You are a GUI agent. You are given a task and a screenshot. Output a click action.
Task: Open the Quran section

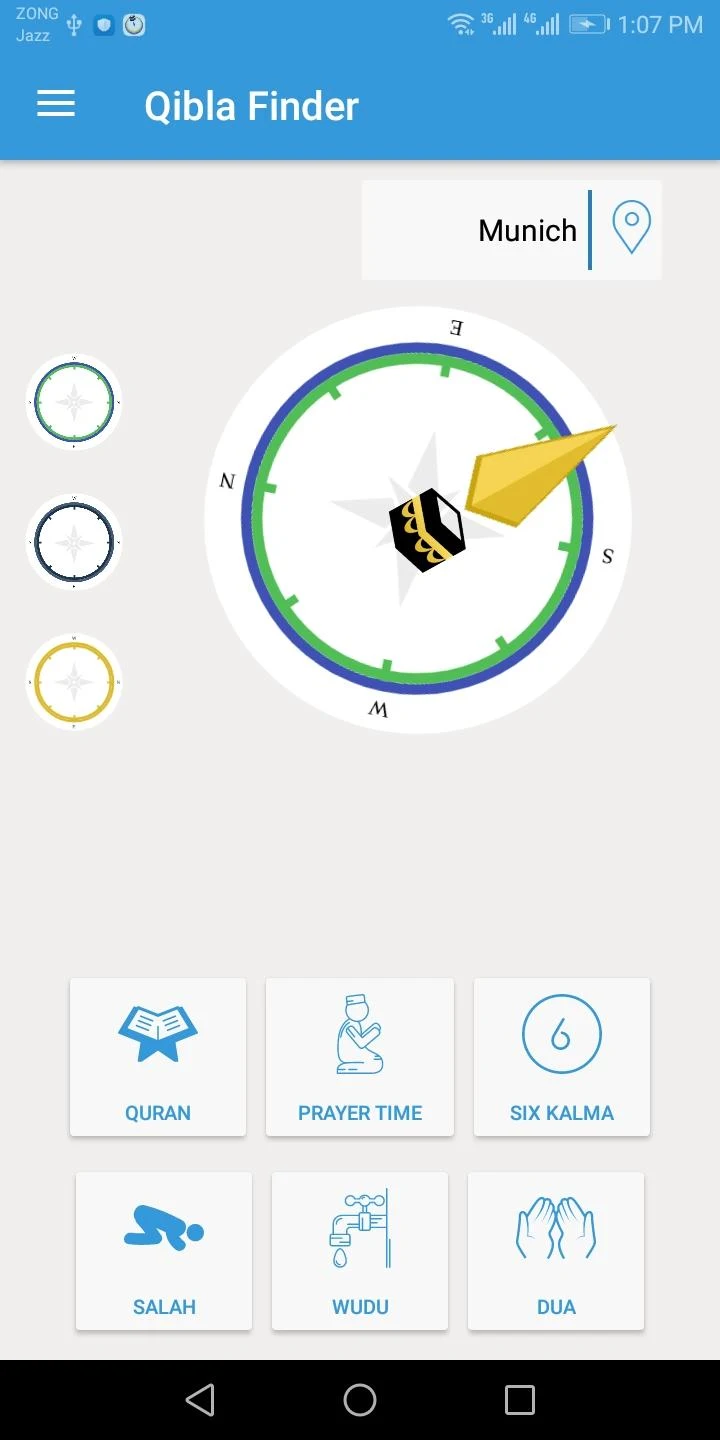[158, 1057]
